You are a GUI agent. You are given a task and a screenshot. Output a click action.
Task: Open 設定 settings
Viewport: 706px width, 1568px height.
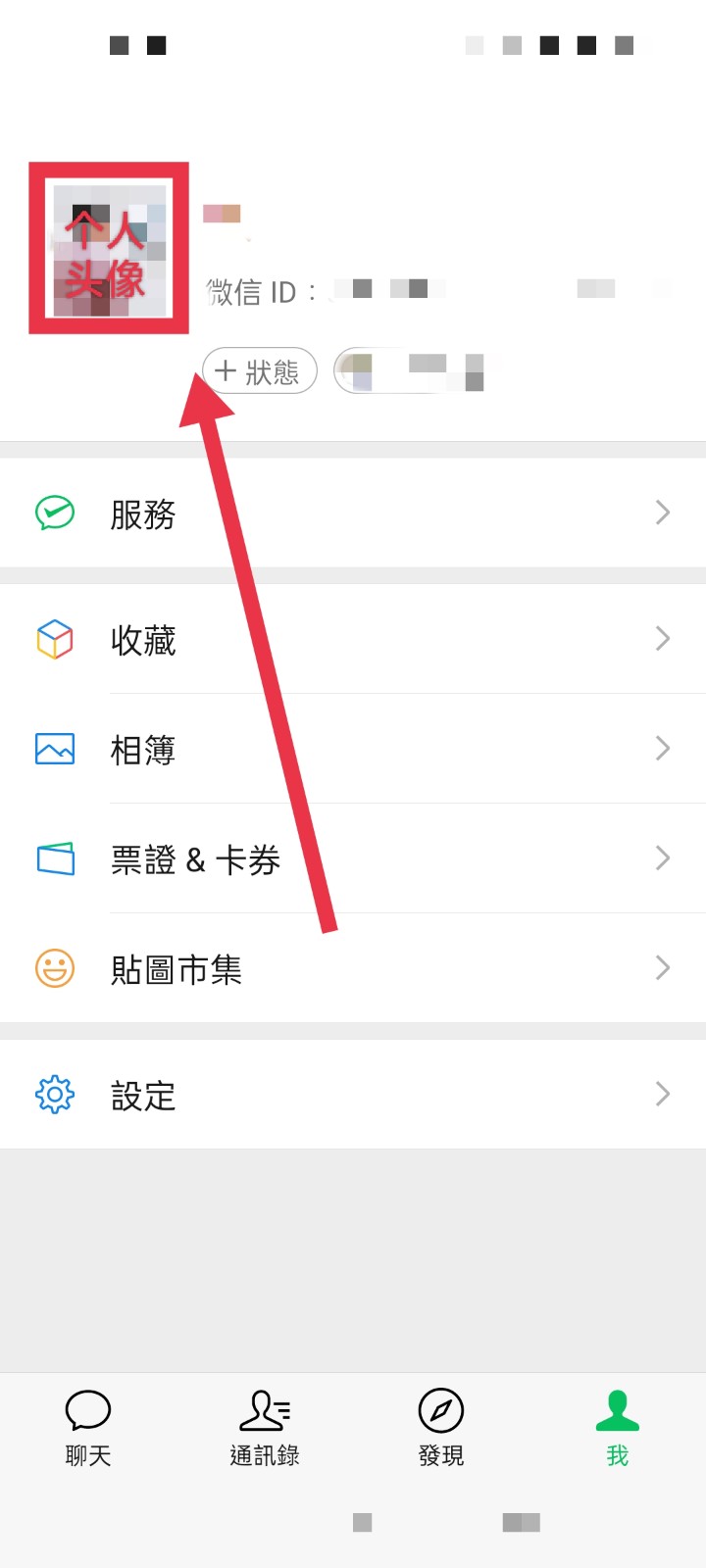click(353, 1094)
